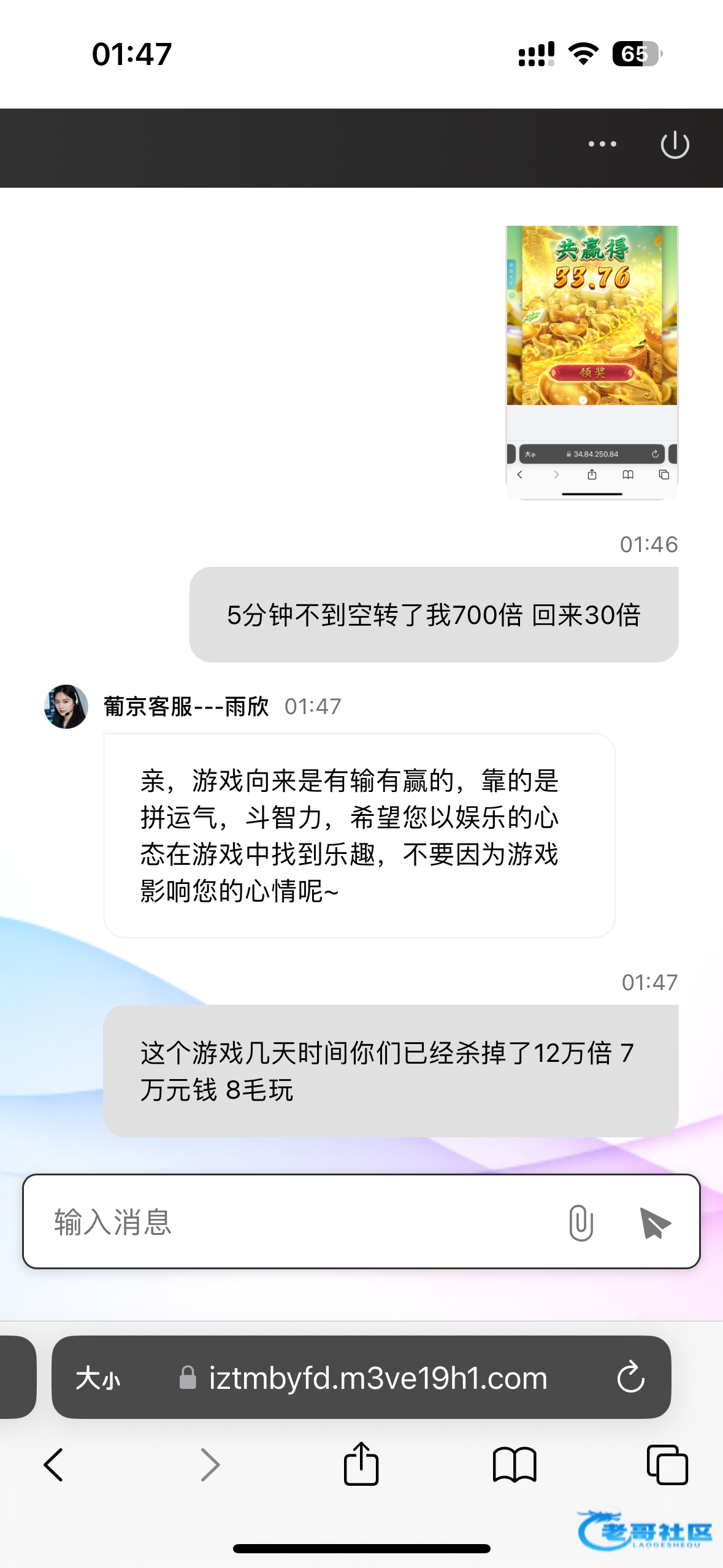Tap the power icon to end chat
The image size is (723, 1568).
pos(675,145)
